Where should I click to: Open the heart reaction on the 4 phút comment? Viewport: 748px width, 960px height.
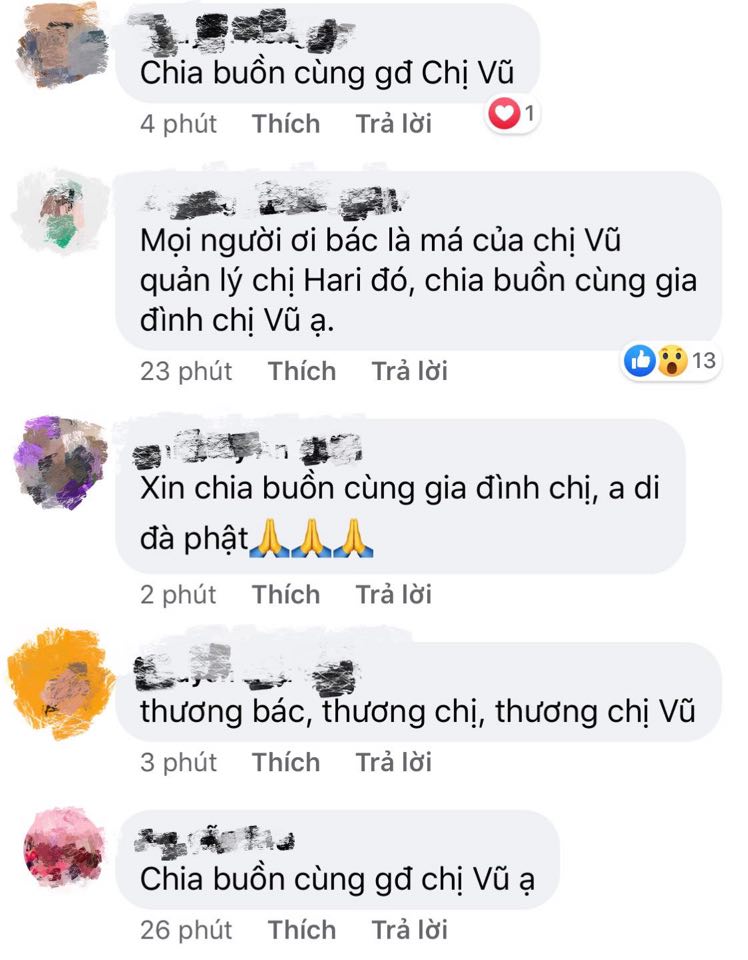pyautogui.click(x=511, y=116)
